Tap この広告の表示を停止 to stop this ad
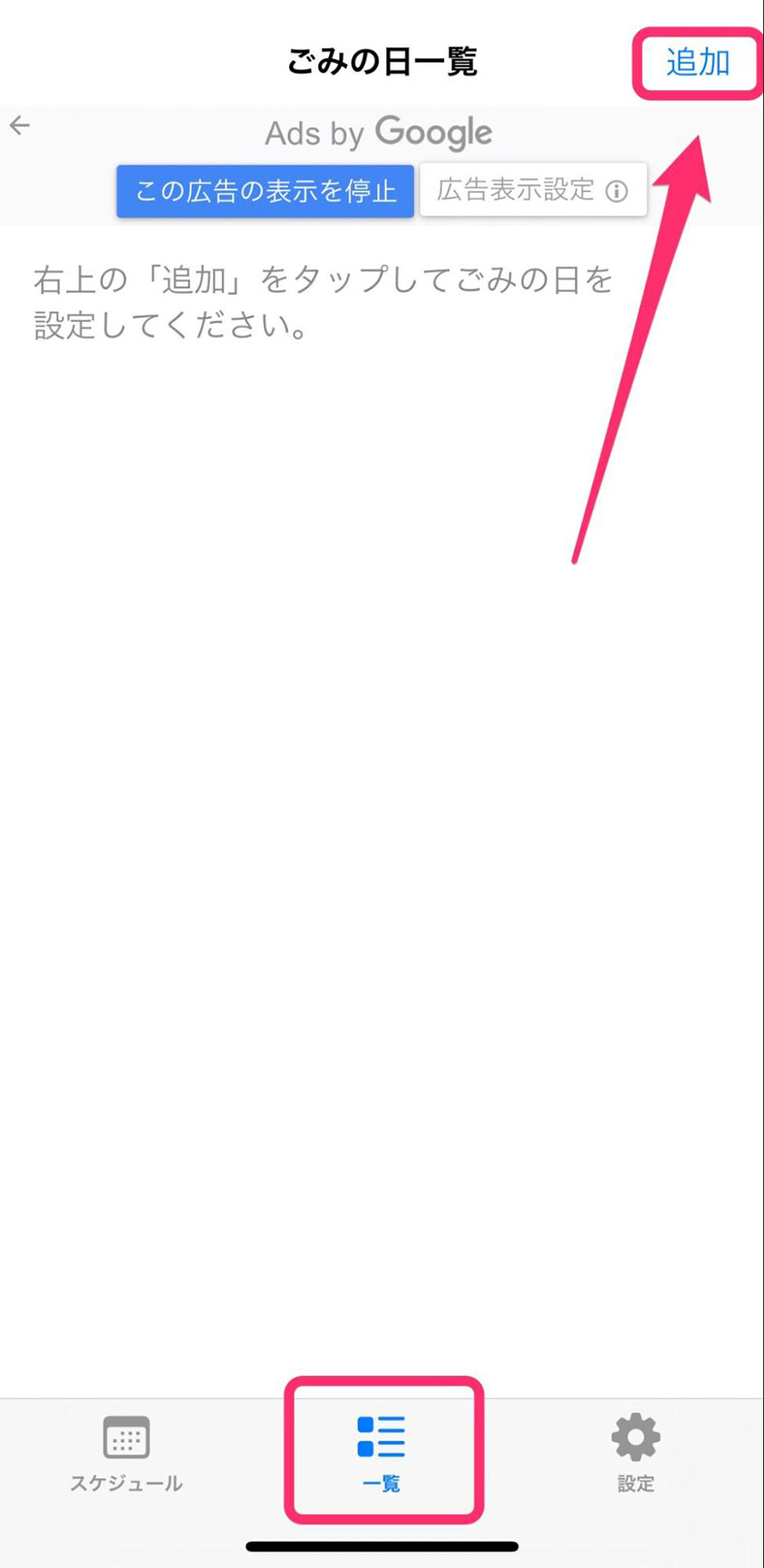764x1568 pixels. point(266,190)
